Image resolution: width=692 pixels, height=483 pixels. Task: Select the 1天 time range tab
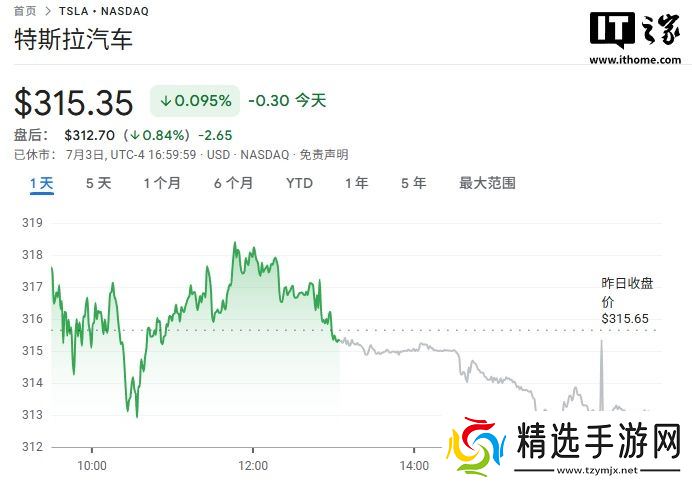[41, 183]
